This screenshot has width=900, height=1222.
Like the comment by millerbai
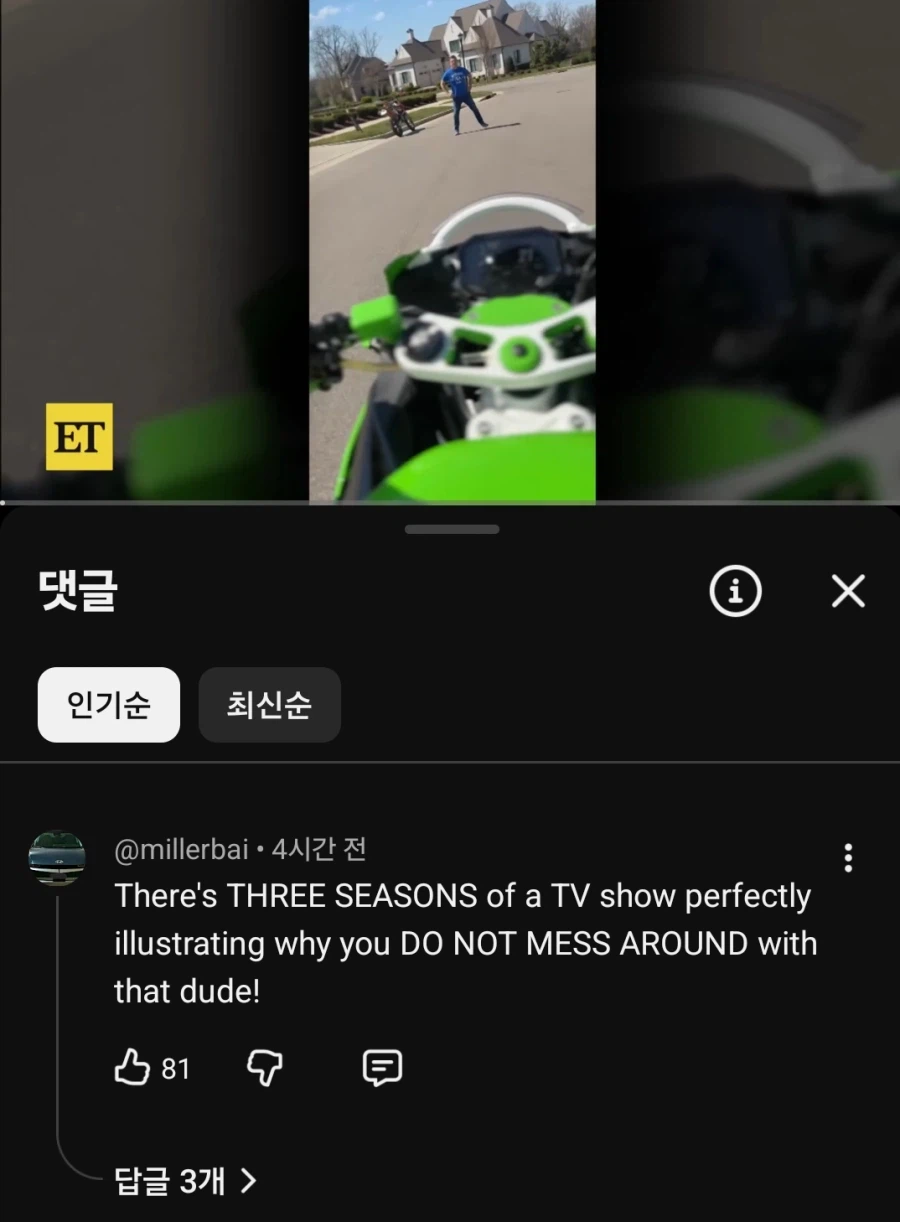[132, 1068]
